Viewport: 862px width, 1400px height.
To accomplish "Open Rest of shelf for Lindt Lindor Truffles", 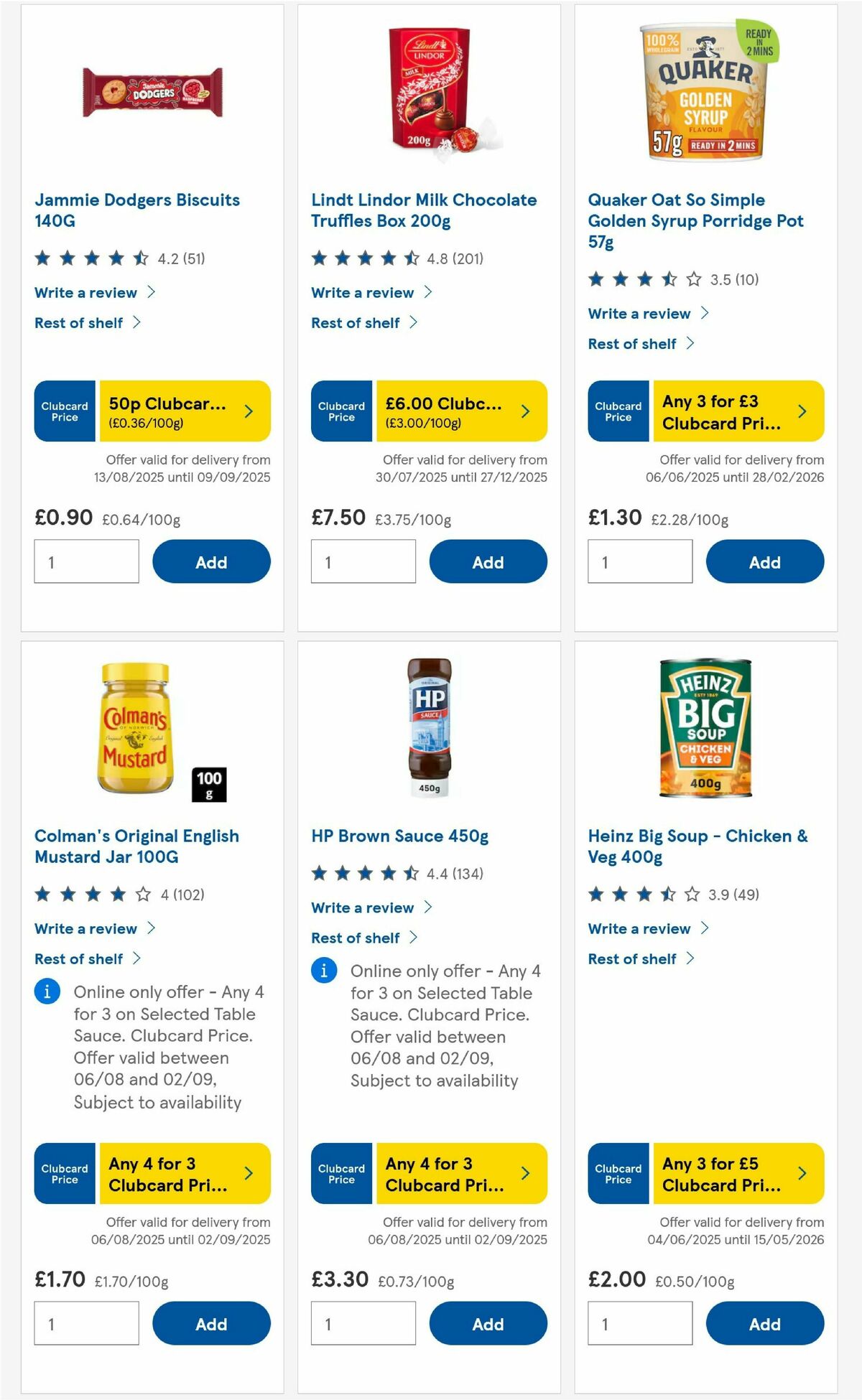I will pyautogui.click(x=358, y=322).
